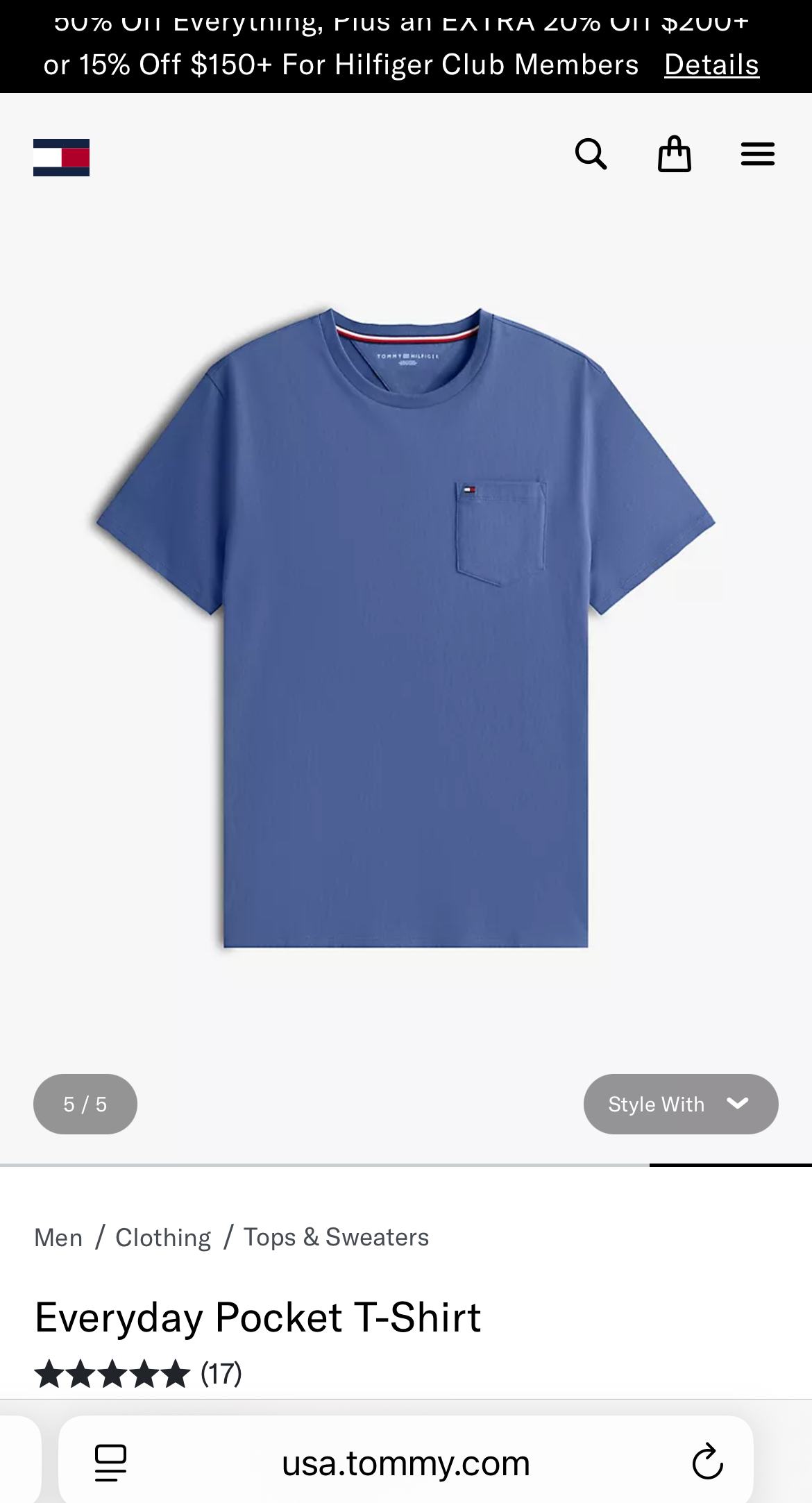Go to the Men breadcrumb
812x1503 pixels.
[58, 1238]
